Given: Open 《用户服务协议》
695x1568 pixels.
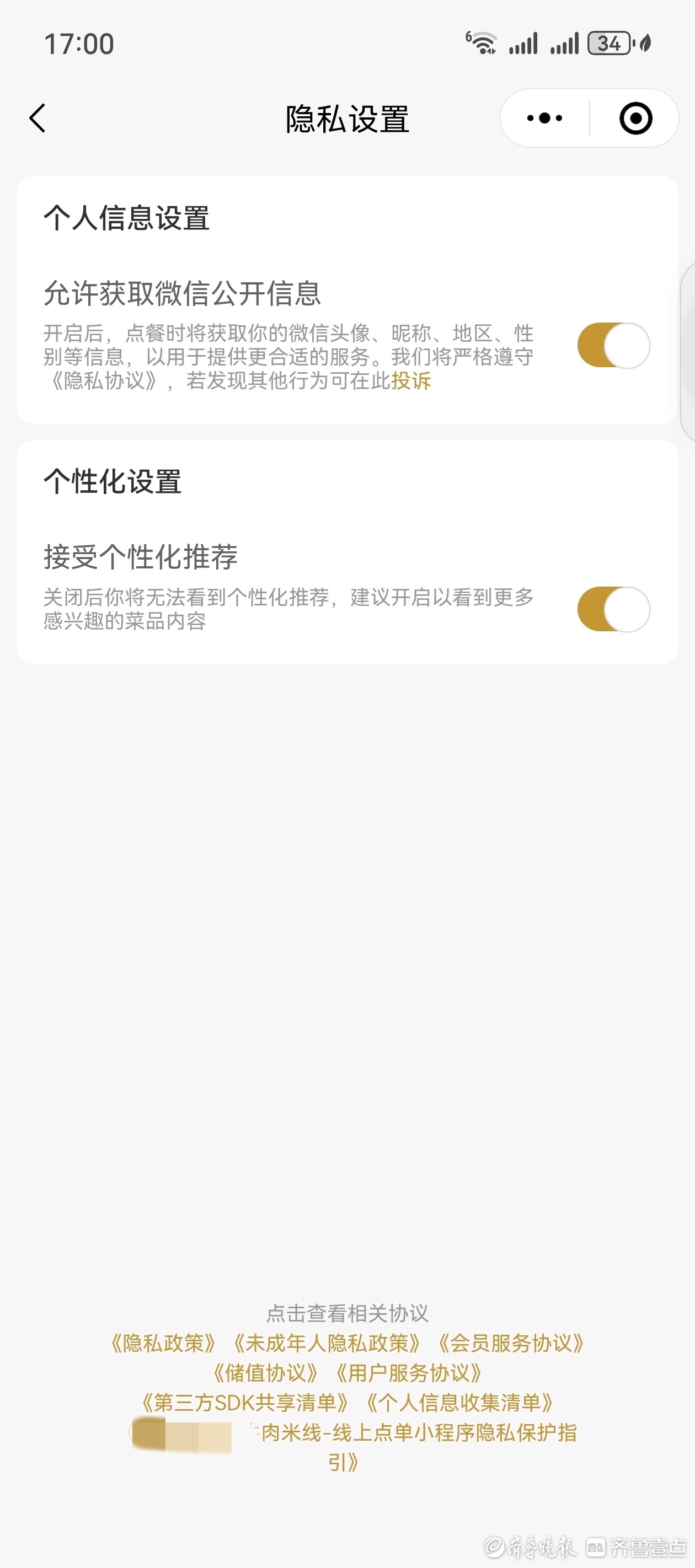Looking at the screenshot, I should point(409,1373).
